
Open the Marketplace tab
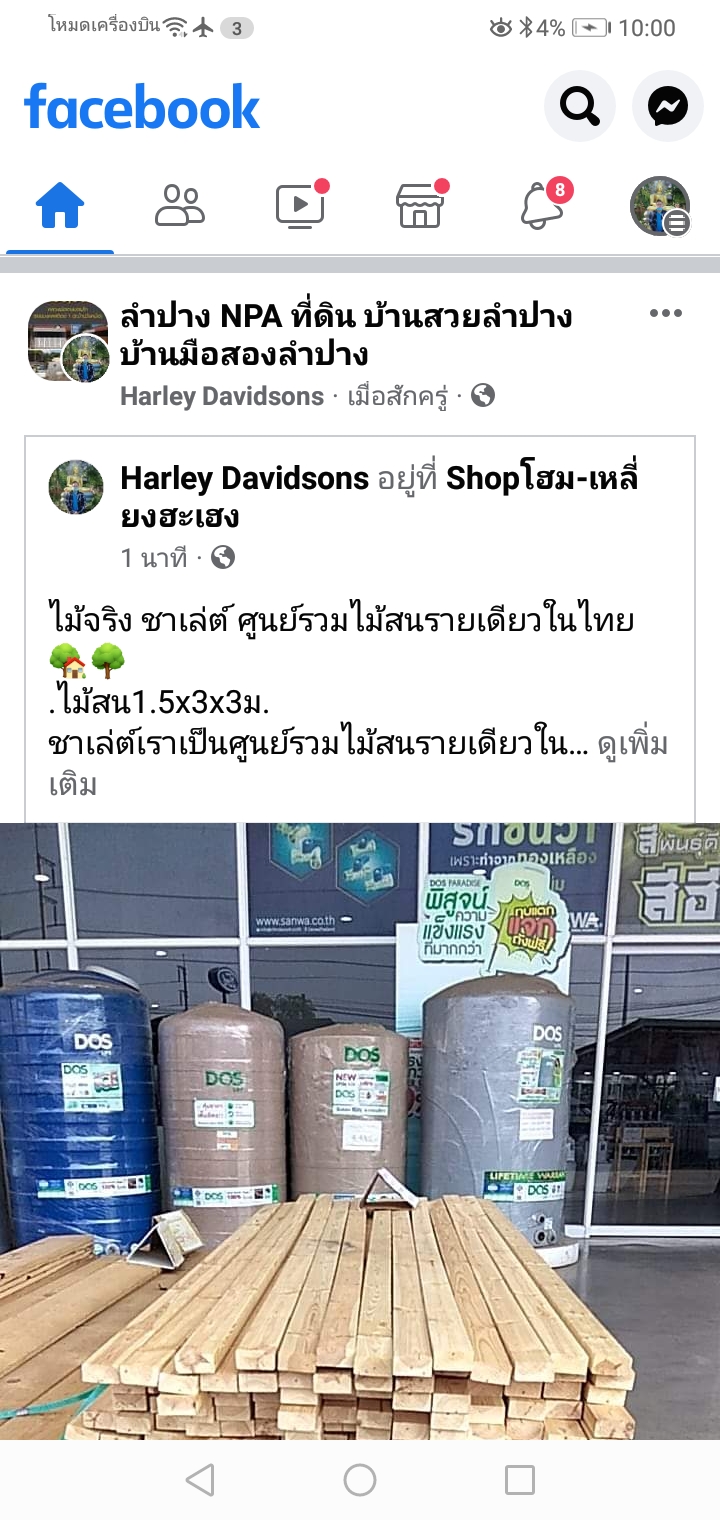click(x=420, y=207)
